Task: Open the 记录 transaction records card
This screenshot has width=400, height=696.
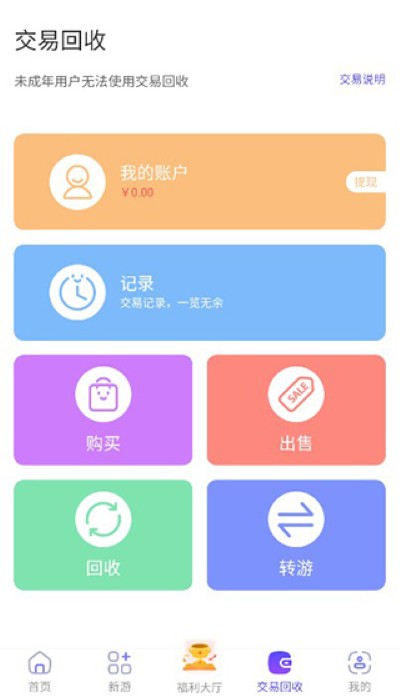Action: [x=200, y=293]
